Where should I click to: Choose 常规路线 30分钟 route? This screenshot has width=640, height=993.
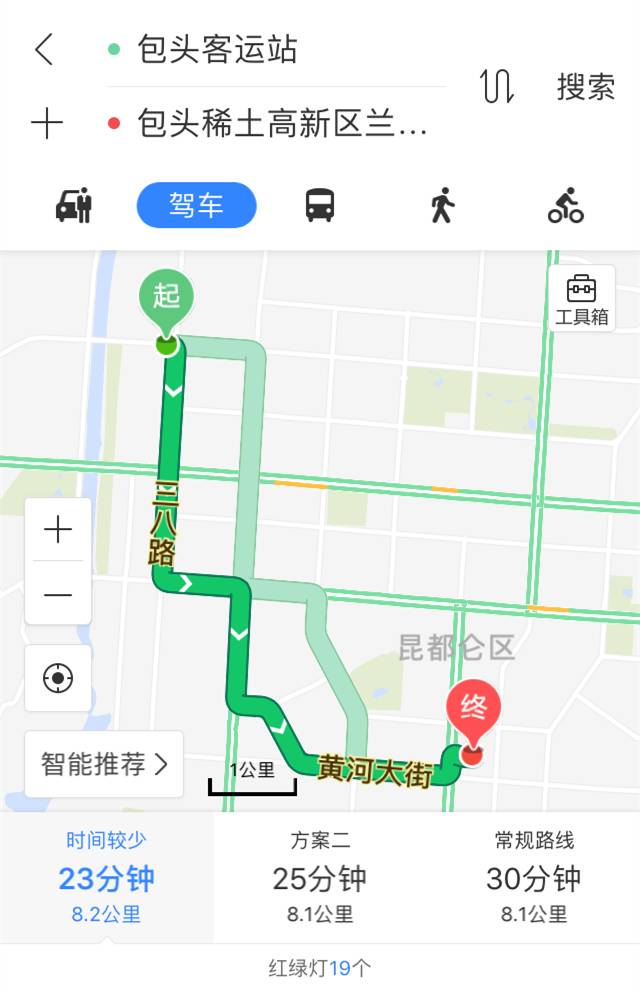pyautogui.click(x=534, y=878)
